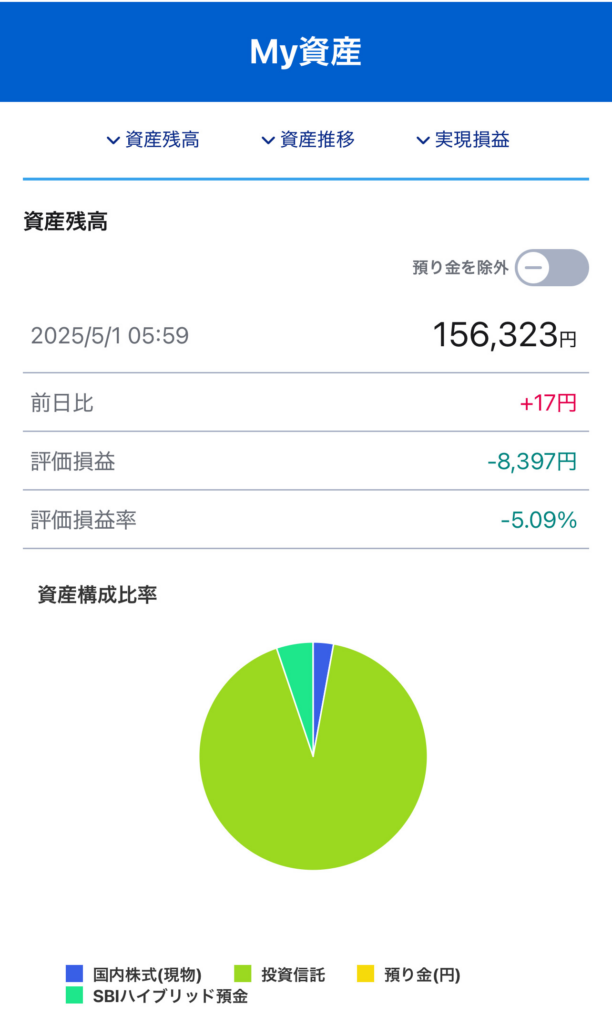Tap the 預り金(円) legend item
Viewport: 612px width, 1024px height.
409,974
